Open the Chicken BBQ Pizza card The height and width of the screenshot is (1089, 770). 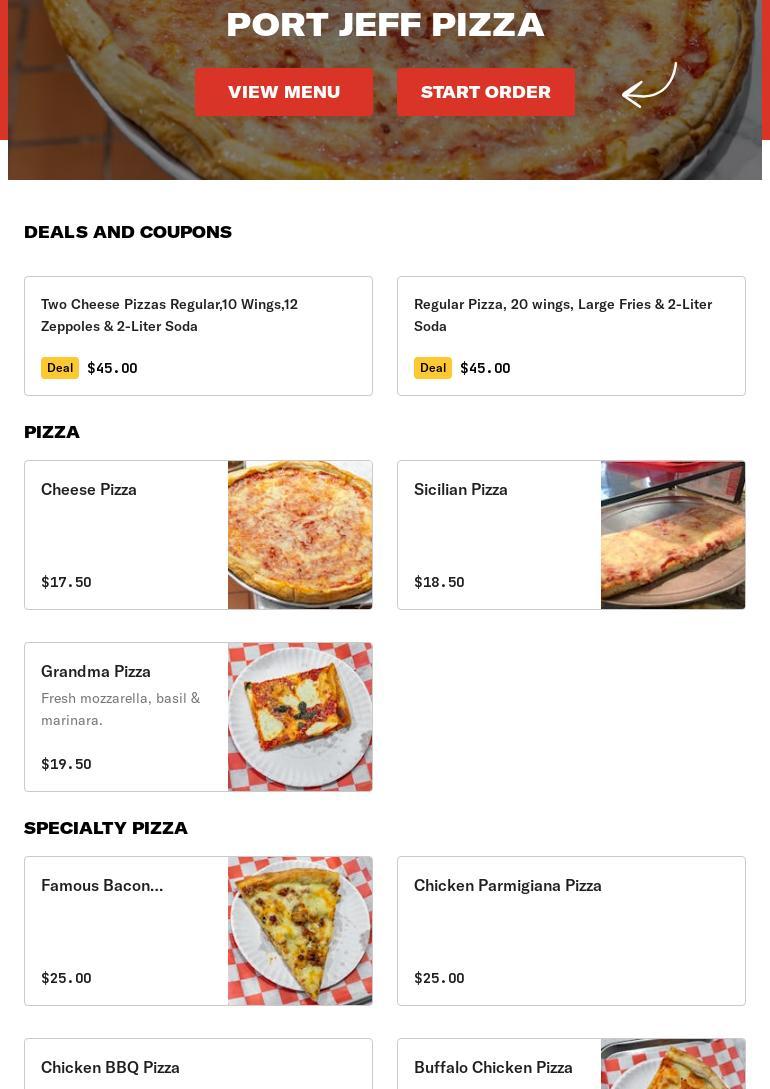[x=198, y=1066]
